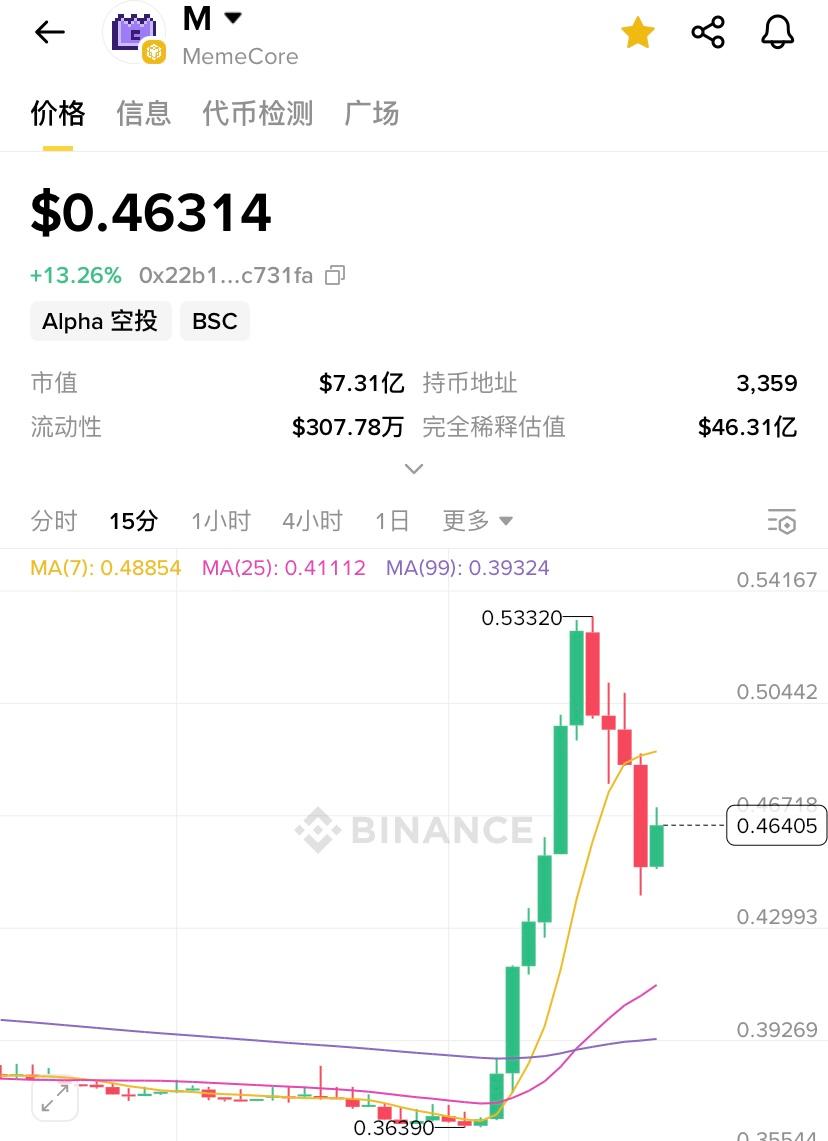Switch to the 信息 tab
Image resolution: width=828 pixels, height=1141 pixels.
(x=144, y=113)
